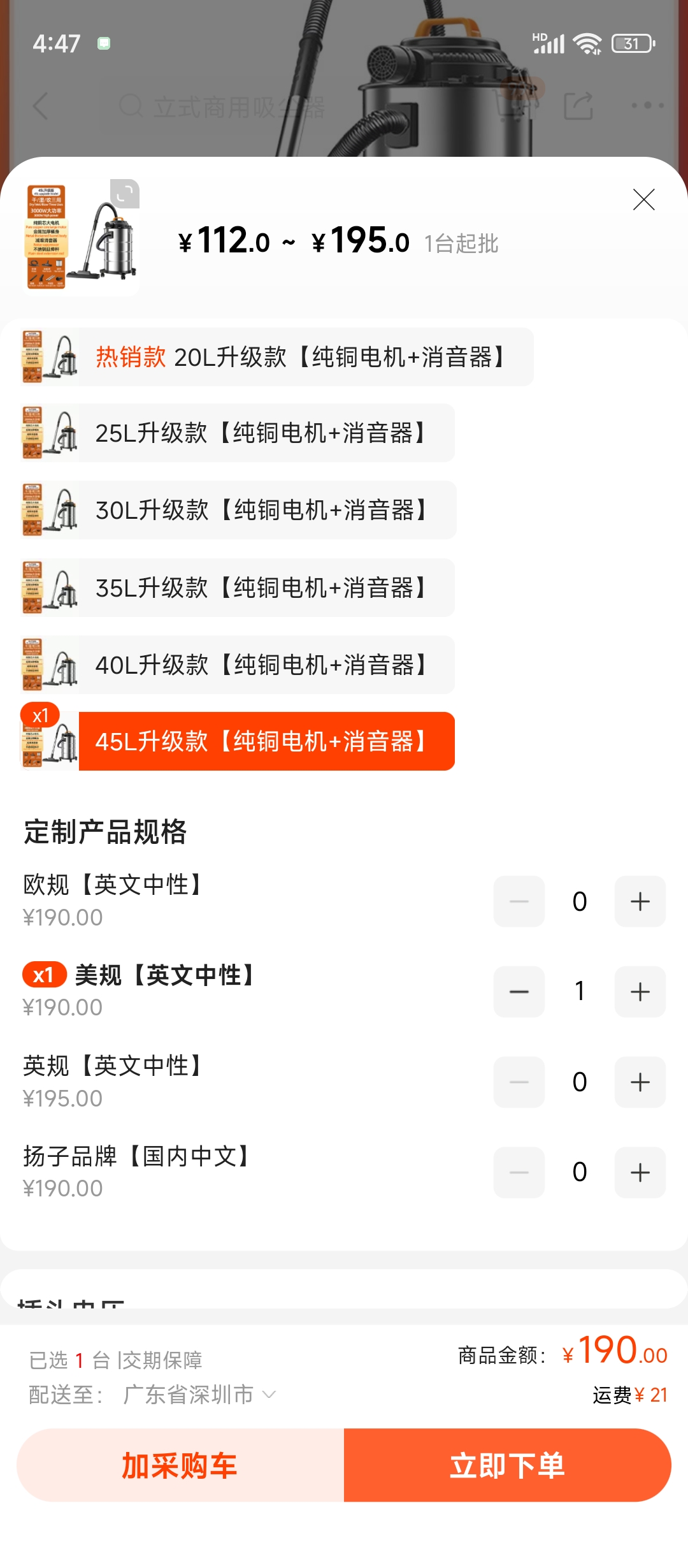Increase quantity of 欧规【英文中性】
The image size is (688, 1568).
coord(640,901)
